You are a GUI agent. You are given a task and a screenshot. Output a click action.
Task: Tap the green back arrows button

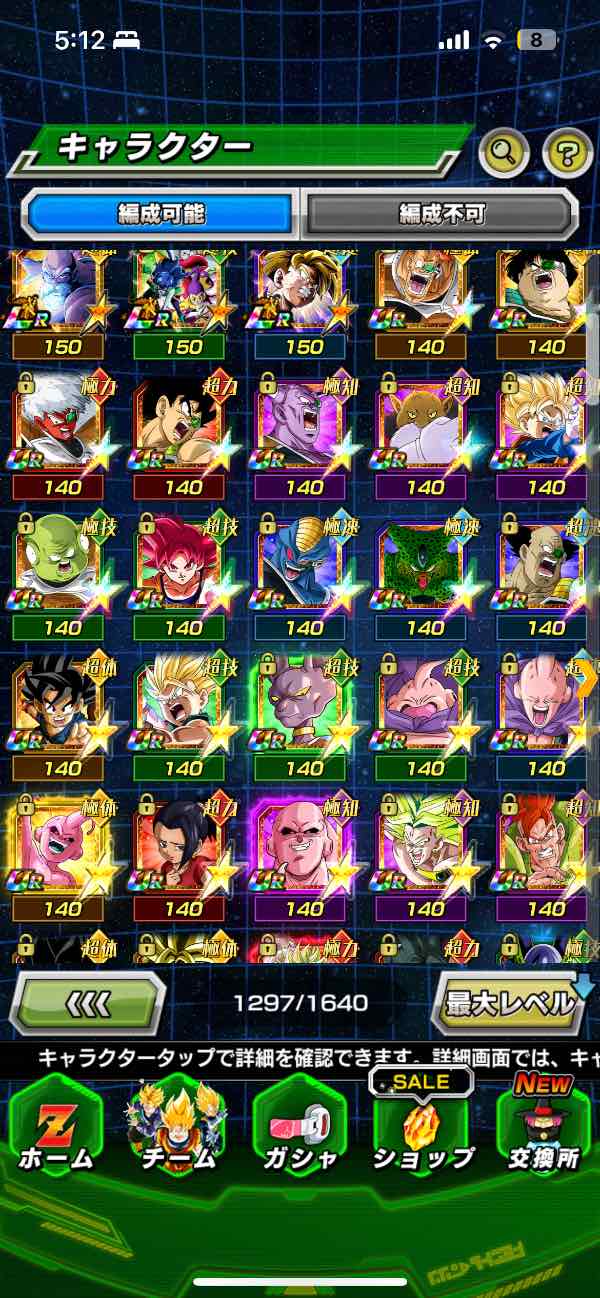point(88,1003)
